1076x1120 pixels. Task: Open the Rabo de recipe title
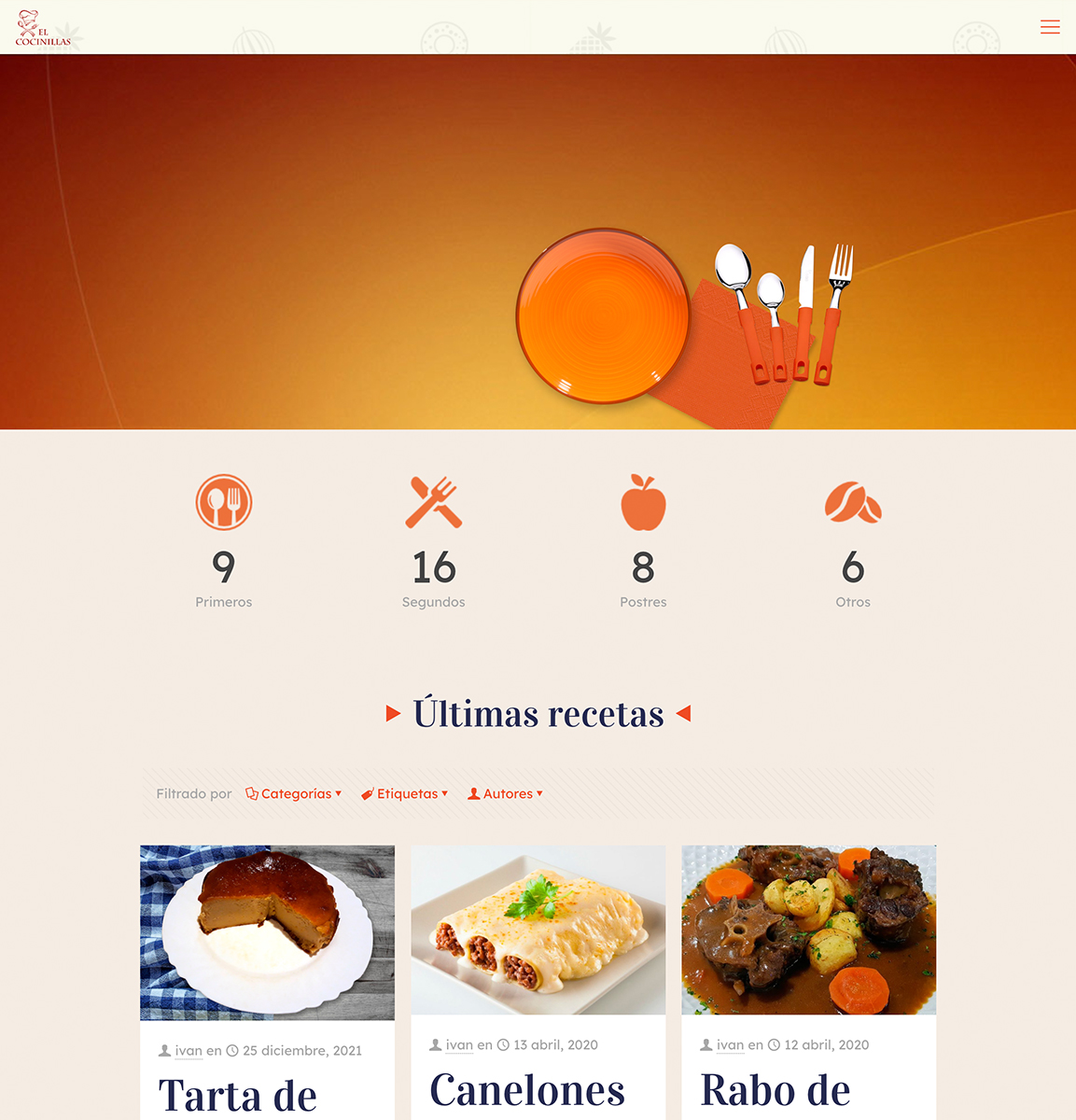pyautogui.click(x=776, y=1090)
